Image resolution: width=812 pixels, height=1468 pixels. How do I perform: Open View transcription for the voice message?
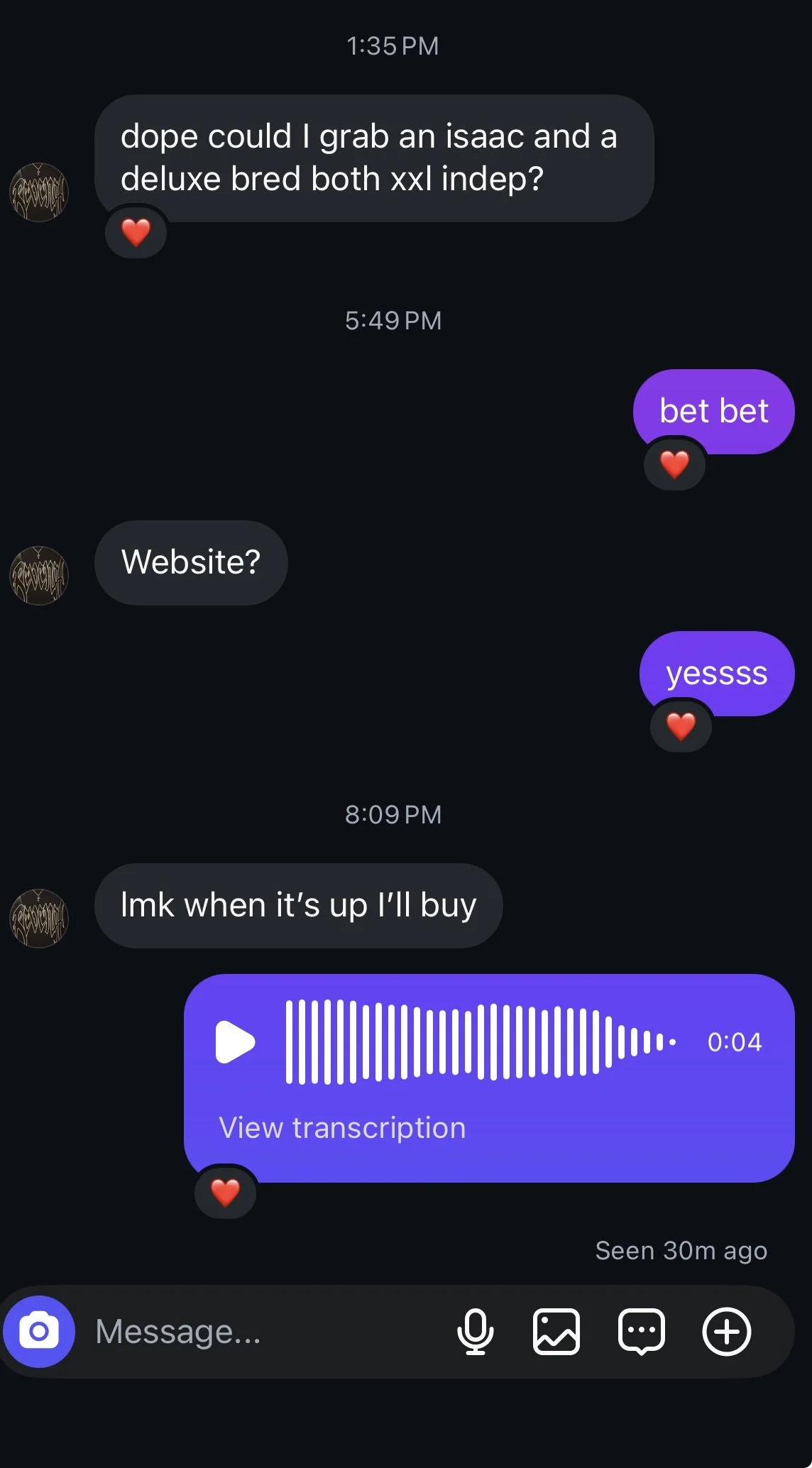click(x=342, y=1128)
